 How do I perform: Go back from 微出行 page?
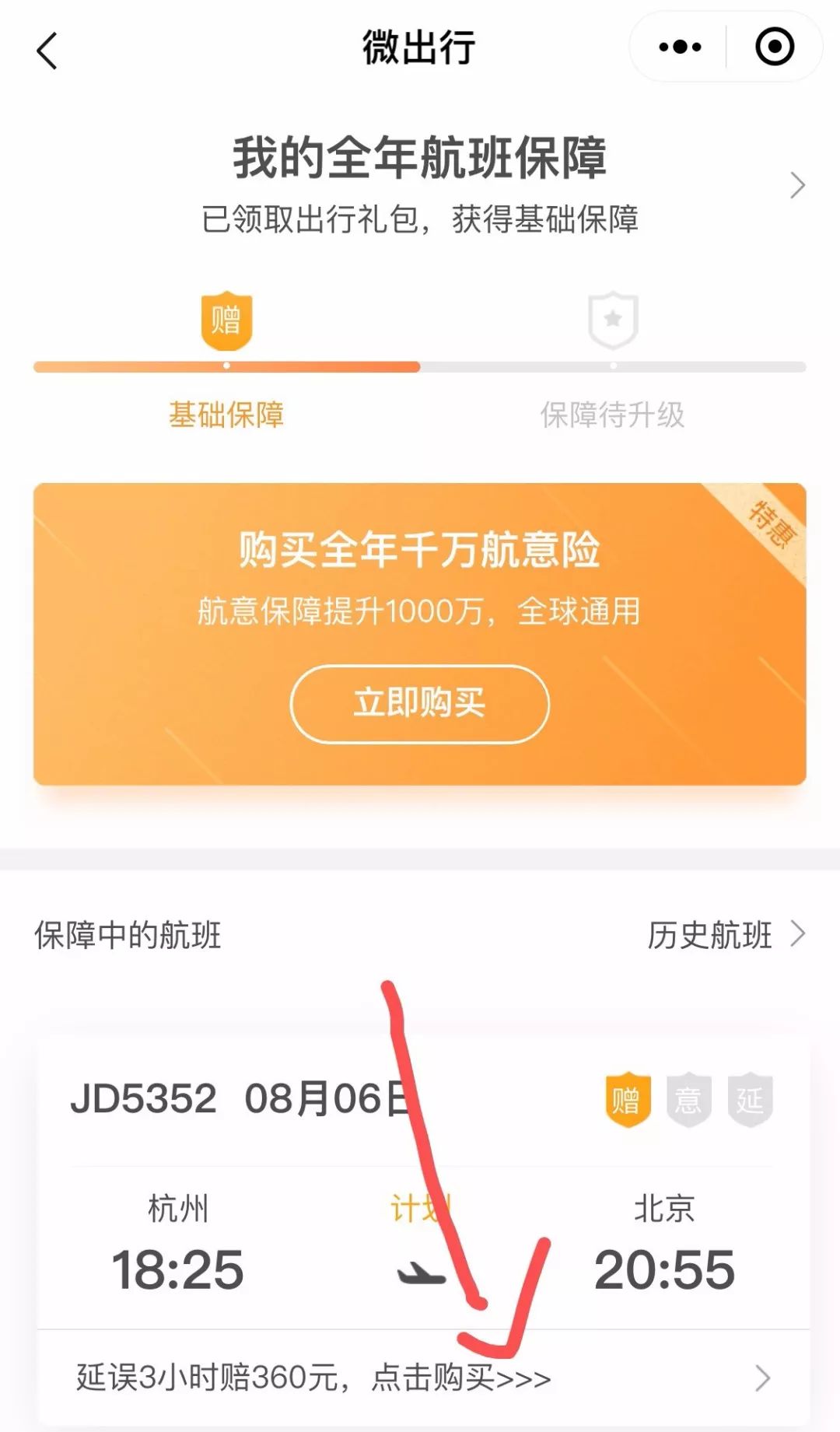47,51
